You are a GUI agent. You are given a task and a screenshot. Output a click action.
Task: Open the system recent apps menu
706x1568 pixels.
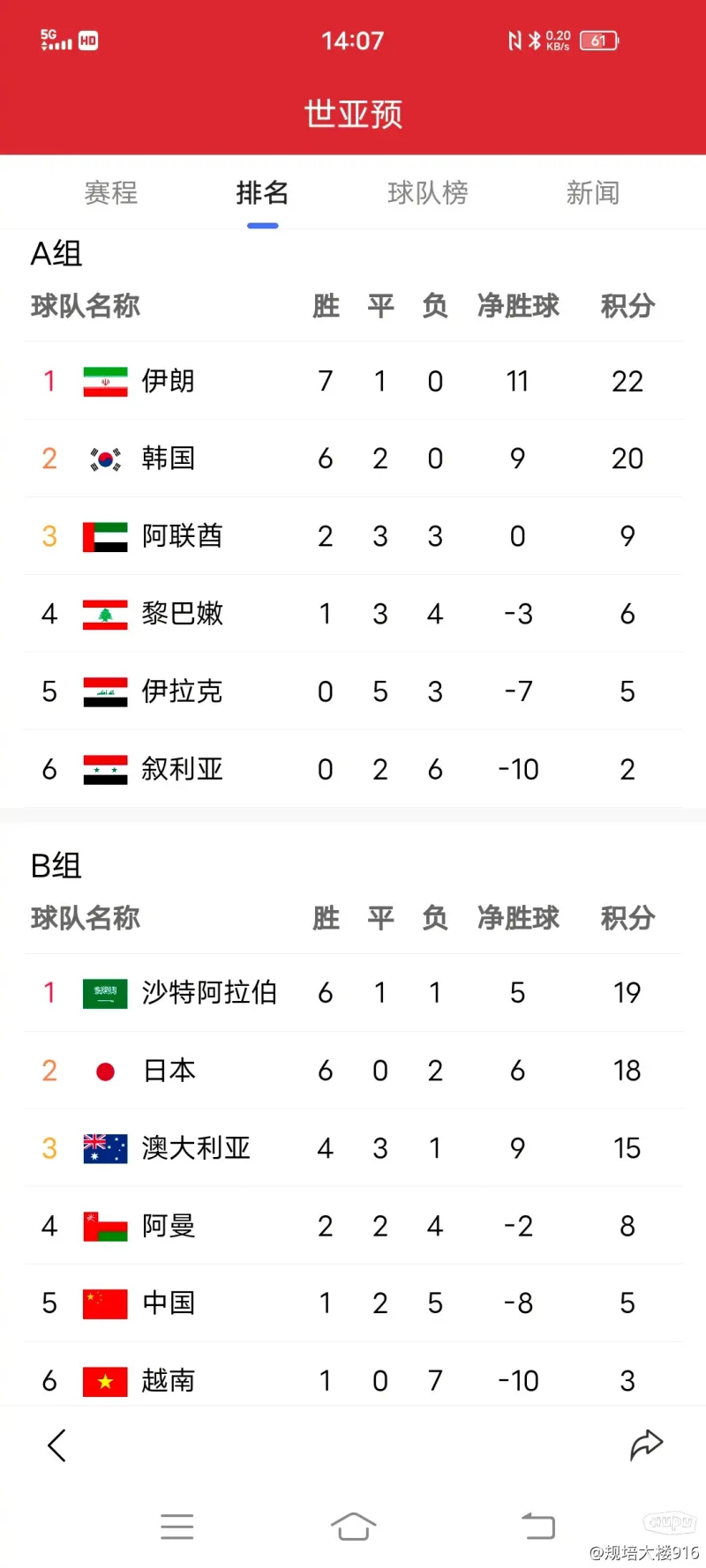click(177, 1527)
